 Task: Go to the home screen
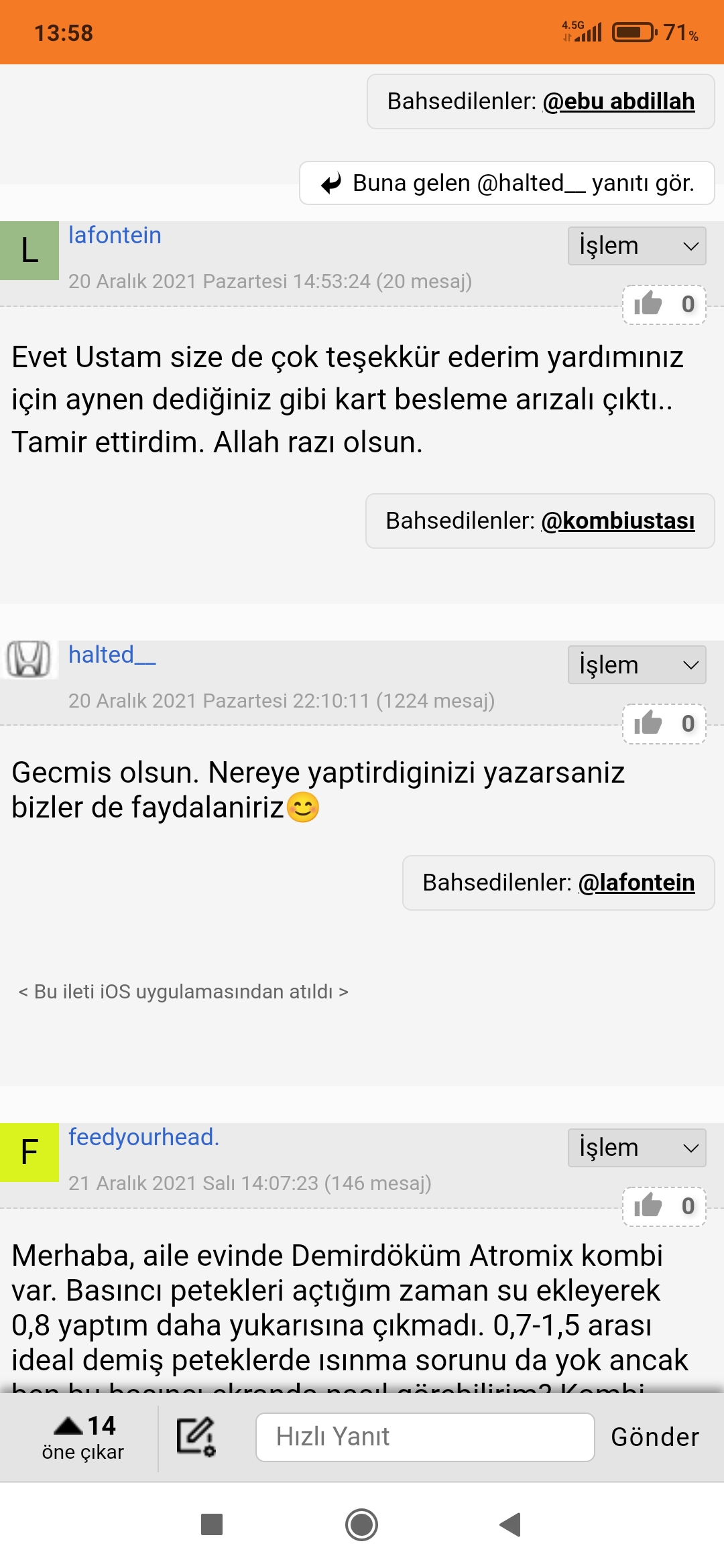coord(362,1524)
